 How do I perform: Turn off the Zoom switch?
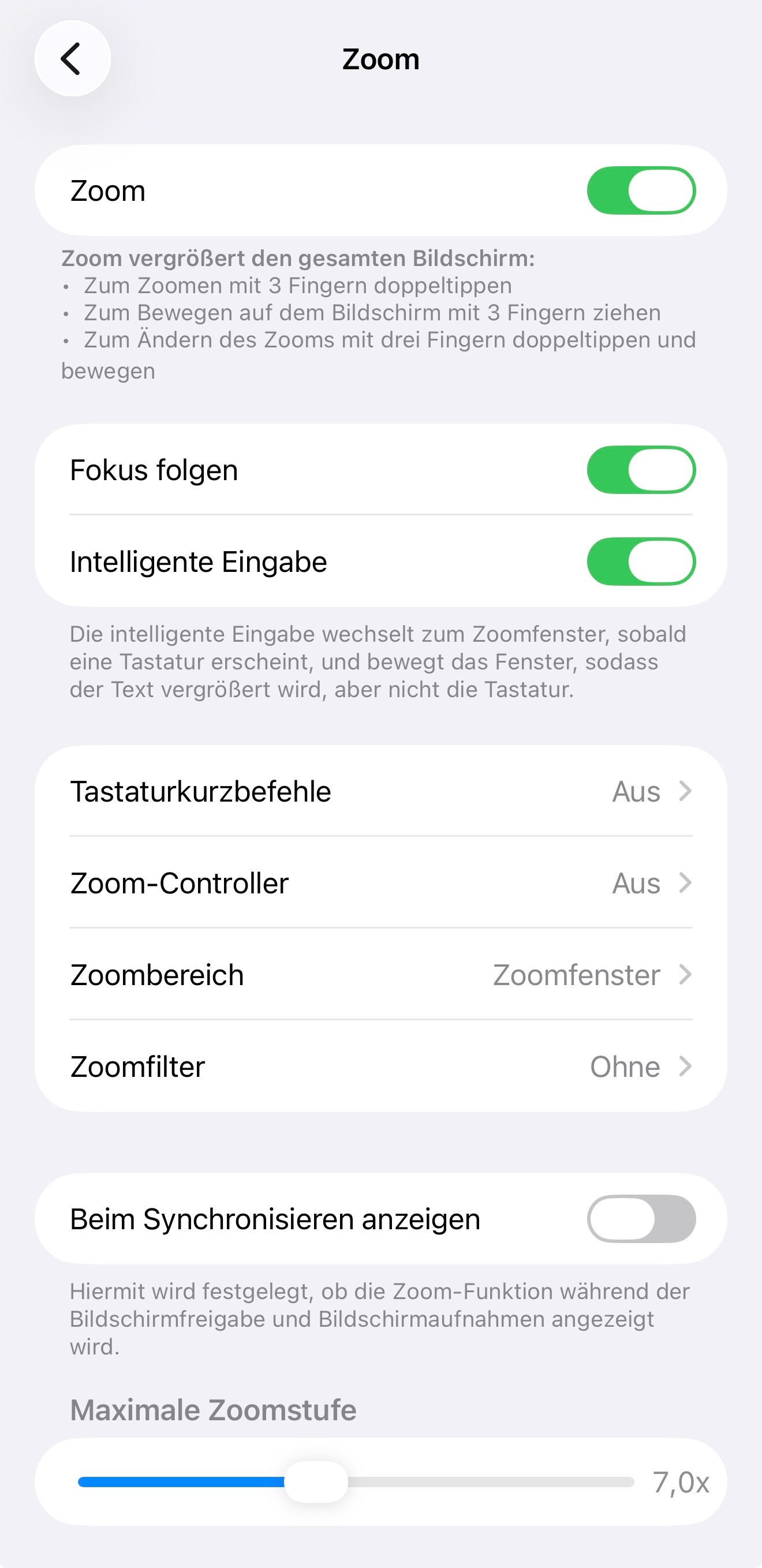click(x=641, y=190)
